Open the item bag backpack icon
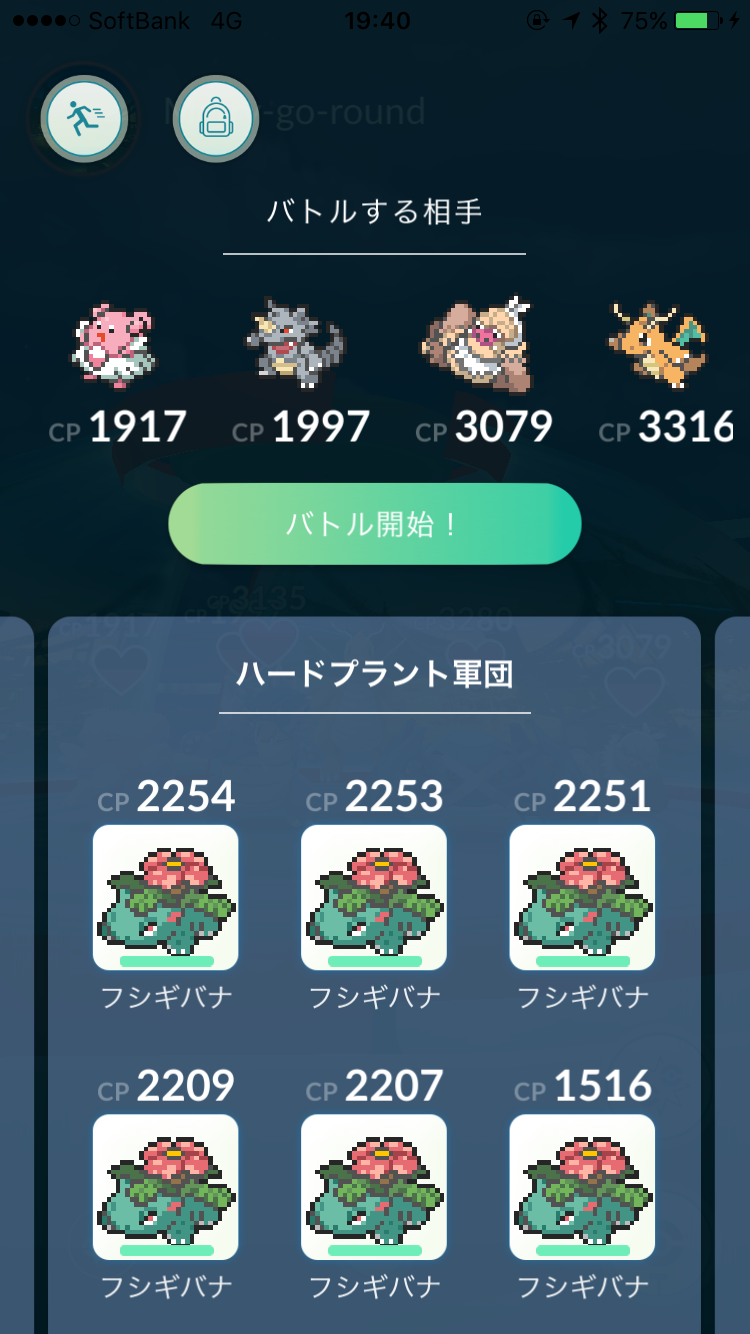The width and height of the screenshot is (750, 1334). [x=216, y=120]
